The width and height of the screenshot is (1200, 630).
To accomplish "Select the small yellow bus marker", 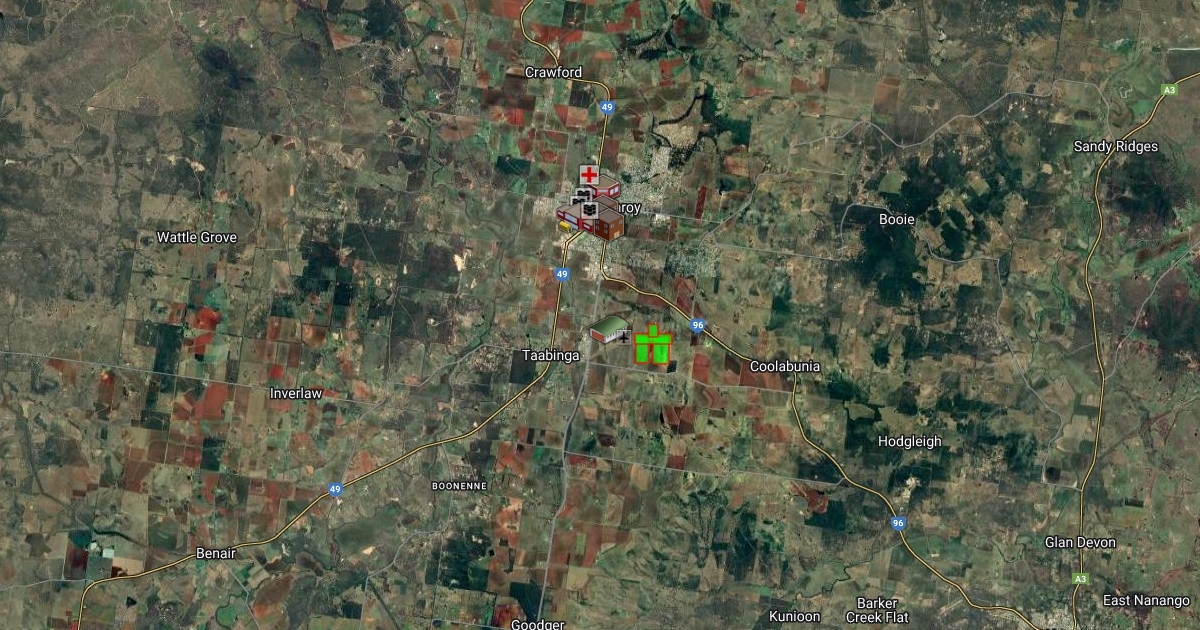I will pos(565,226).
